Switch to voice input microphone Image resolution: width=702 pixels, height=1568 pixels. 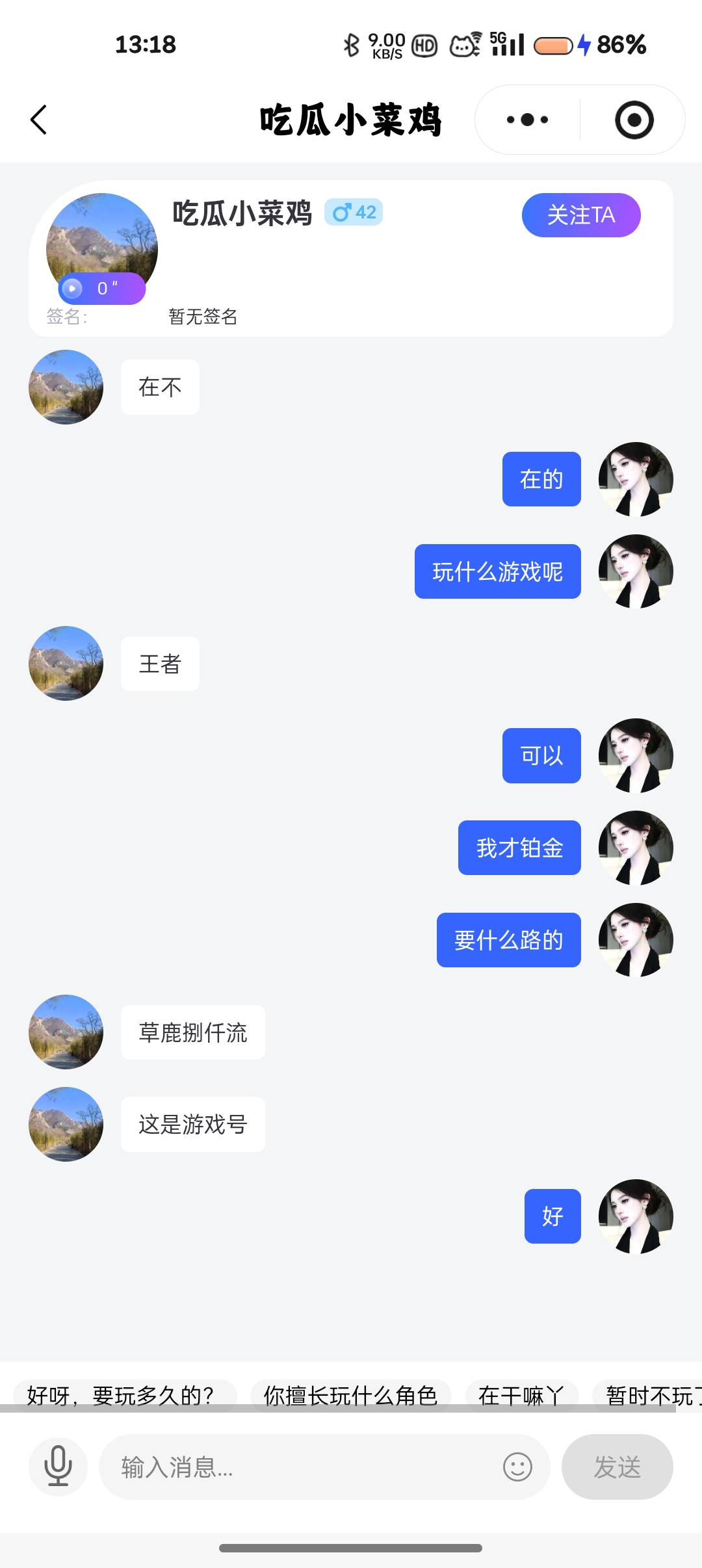coord(58,1467)
